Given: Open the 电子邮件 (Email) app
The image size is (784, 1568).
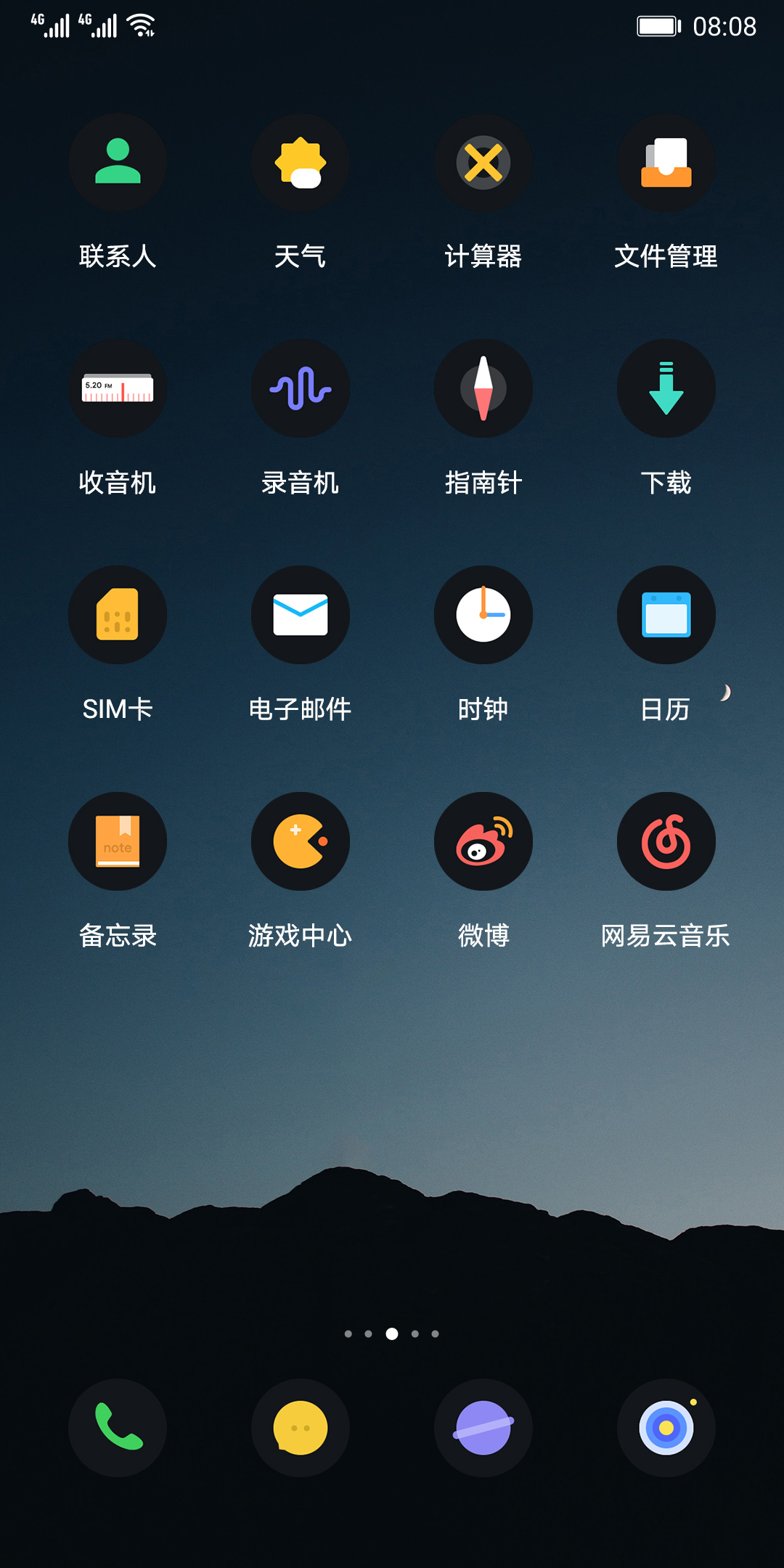Looking at the screenshot, I should coord(301,615).
